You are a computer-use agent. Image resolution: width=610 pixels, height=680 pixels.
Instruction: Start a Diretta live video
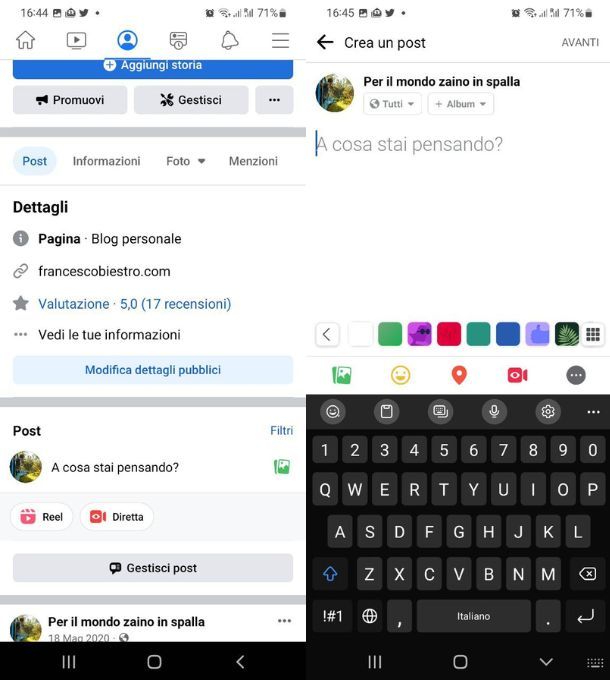point(117,517)
